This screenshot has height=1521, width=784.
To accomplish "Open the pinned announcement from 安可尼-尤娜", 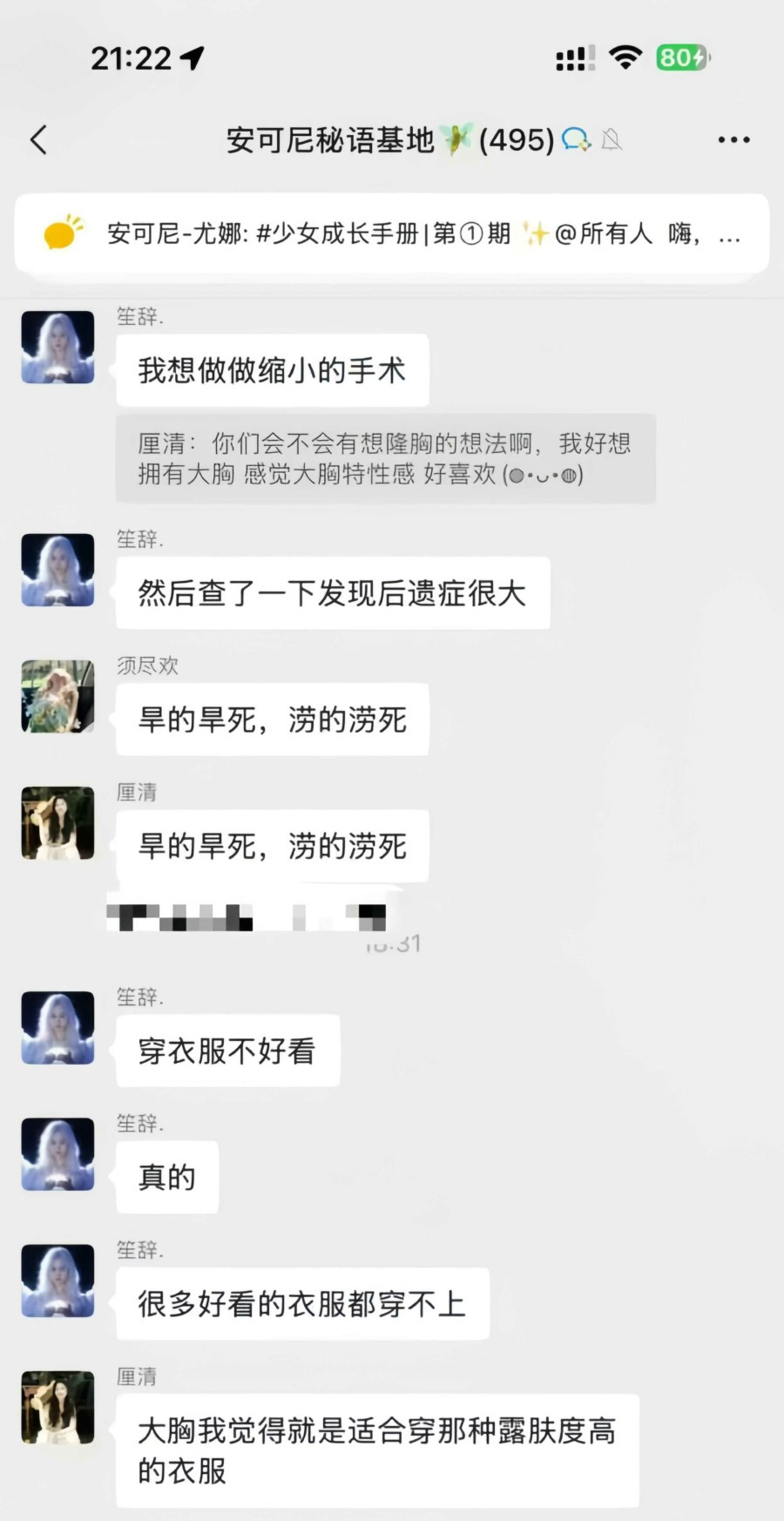I will point(392,234).
